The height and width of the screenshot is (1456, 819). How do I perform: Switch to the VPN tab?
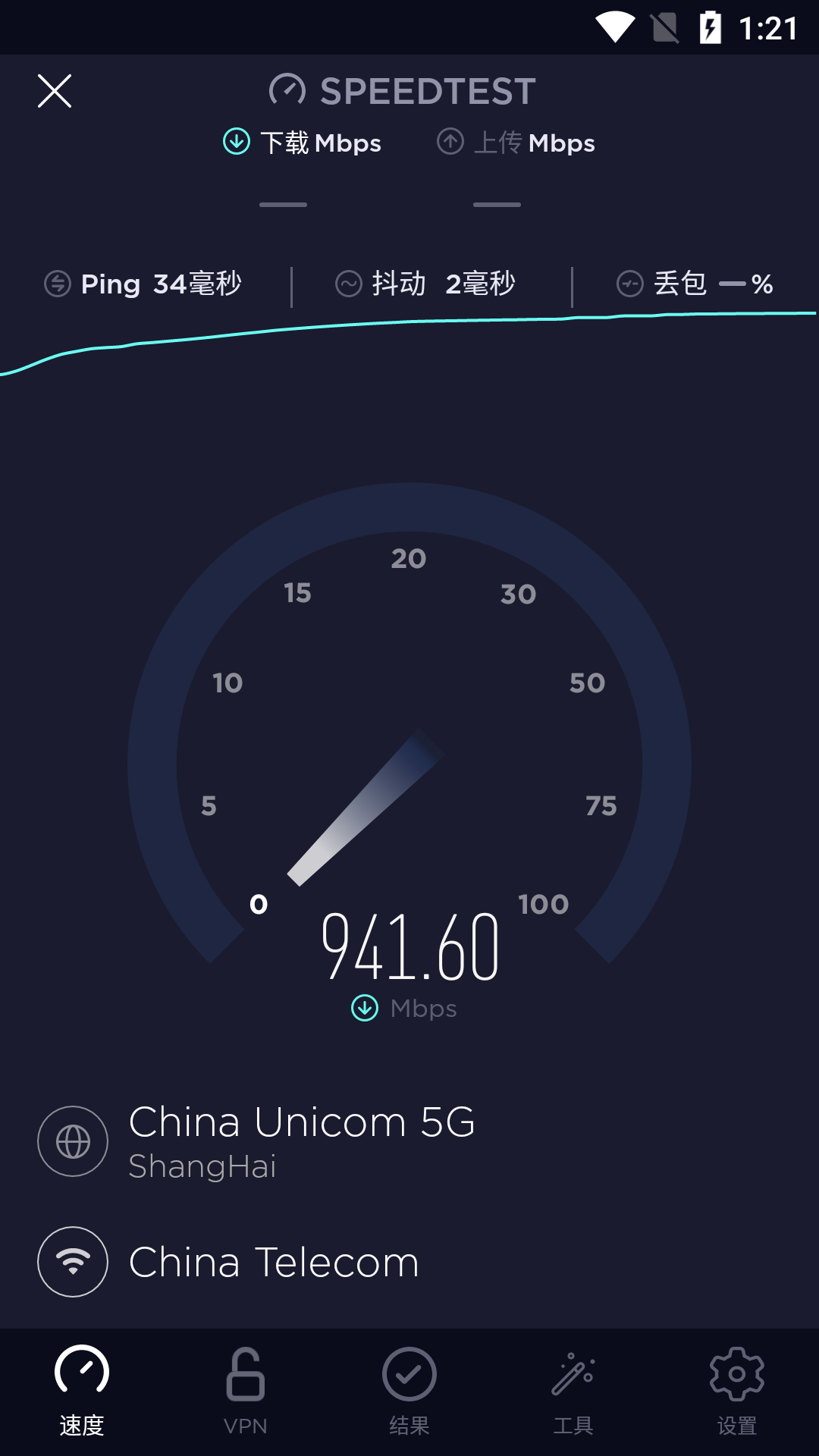[x=246, y=1392]
